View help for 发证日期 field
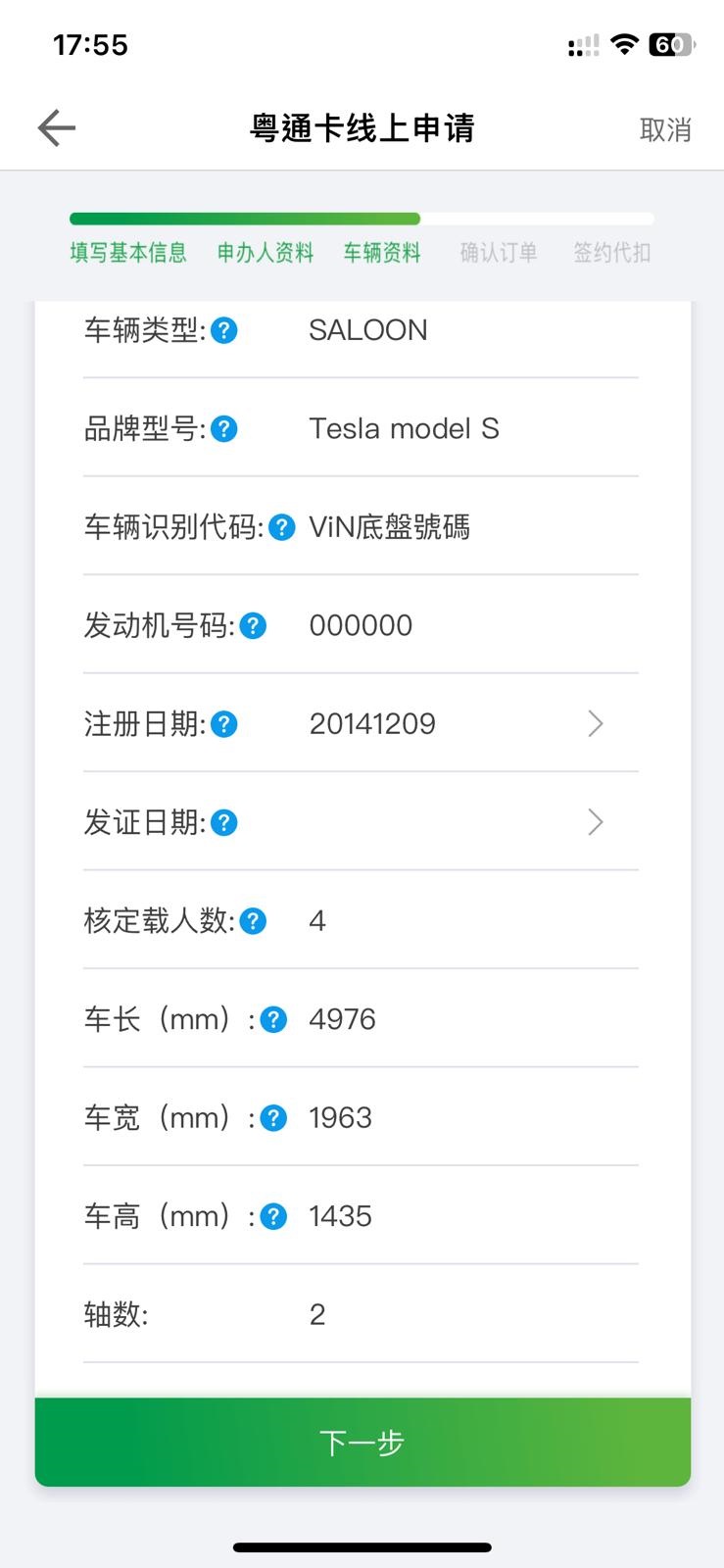 [x=223, y=823]
